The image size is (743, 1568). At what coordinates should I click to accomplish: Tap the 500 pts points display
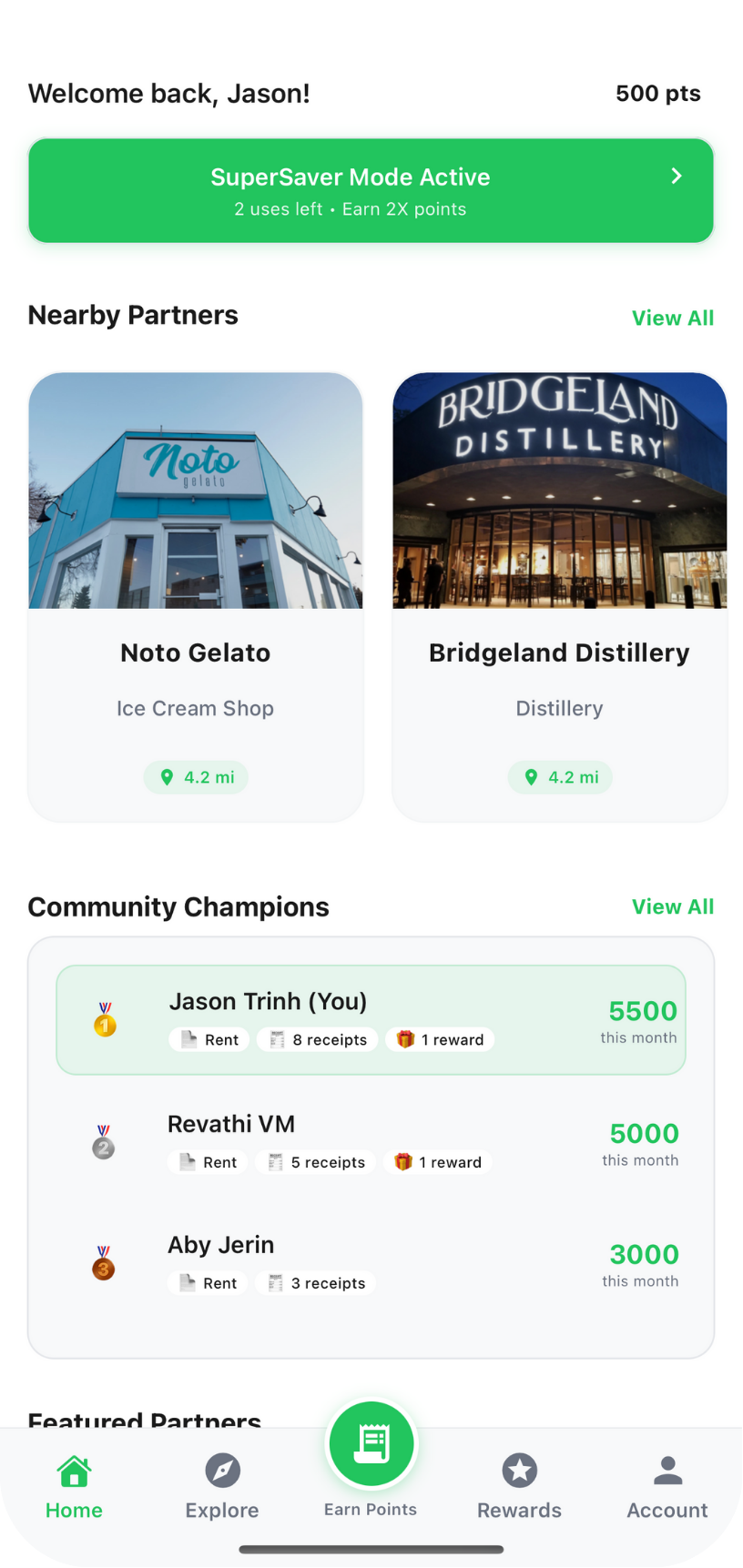click(x=657, y=93)
